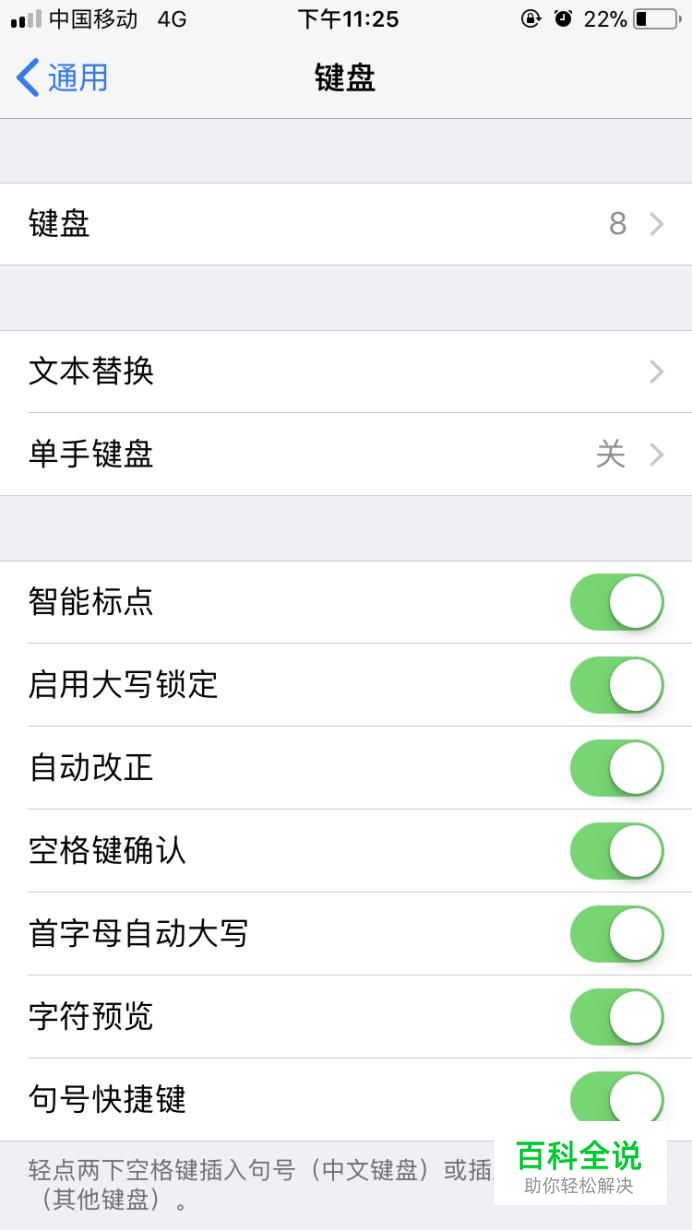The height and width of the screenshot is (1230, 692).
Task: Toggle the 句号快捷键 switch
Action: (x=617, y=1099)
